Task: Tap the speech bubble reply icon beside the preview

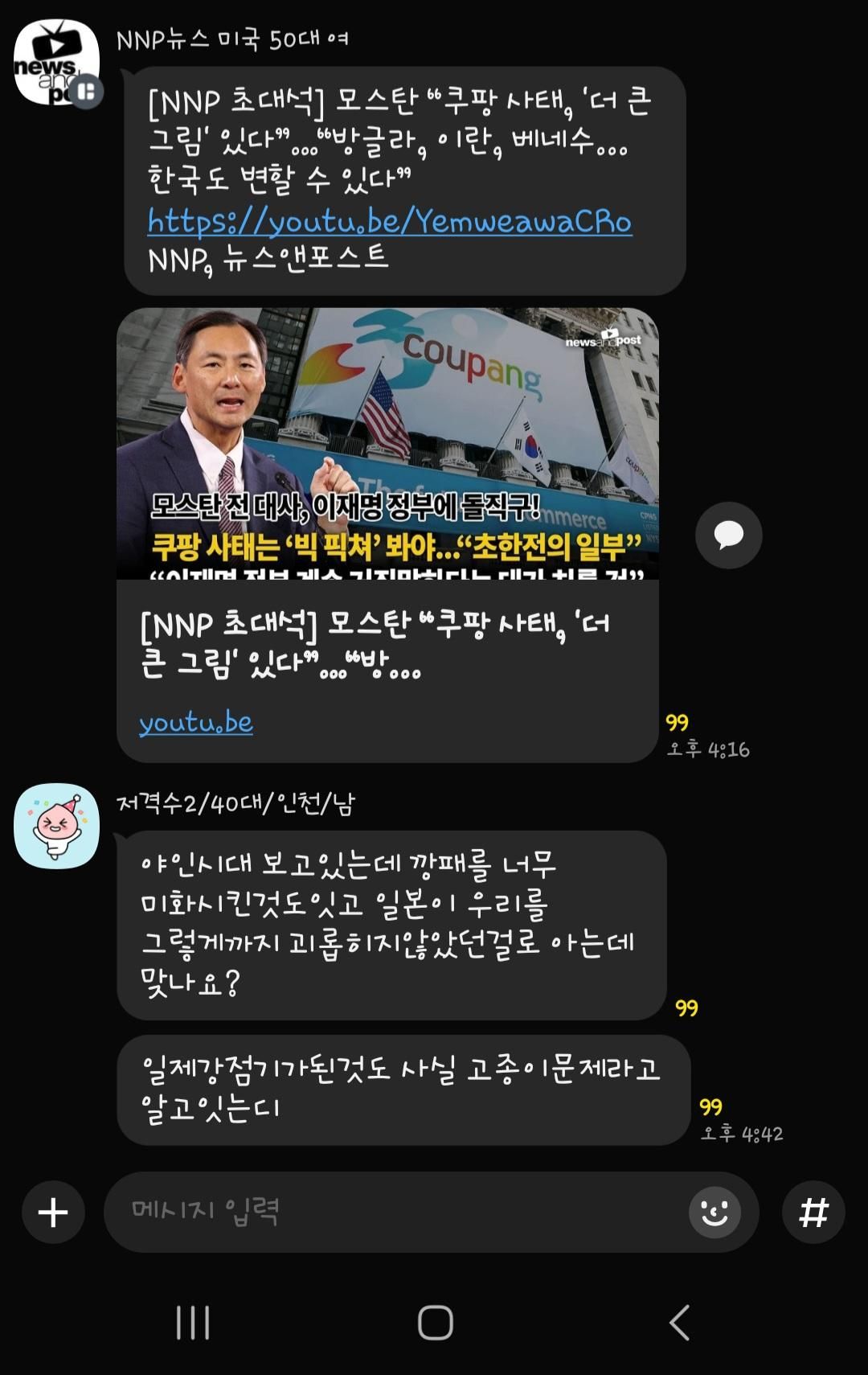Action: coord(728,536)
